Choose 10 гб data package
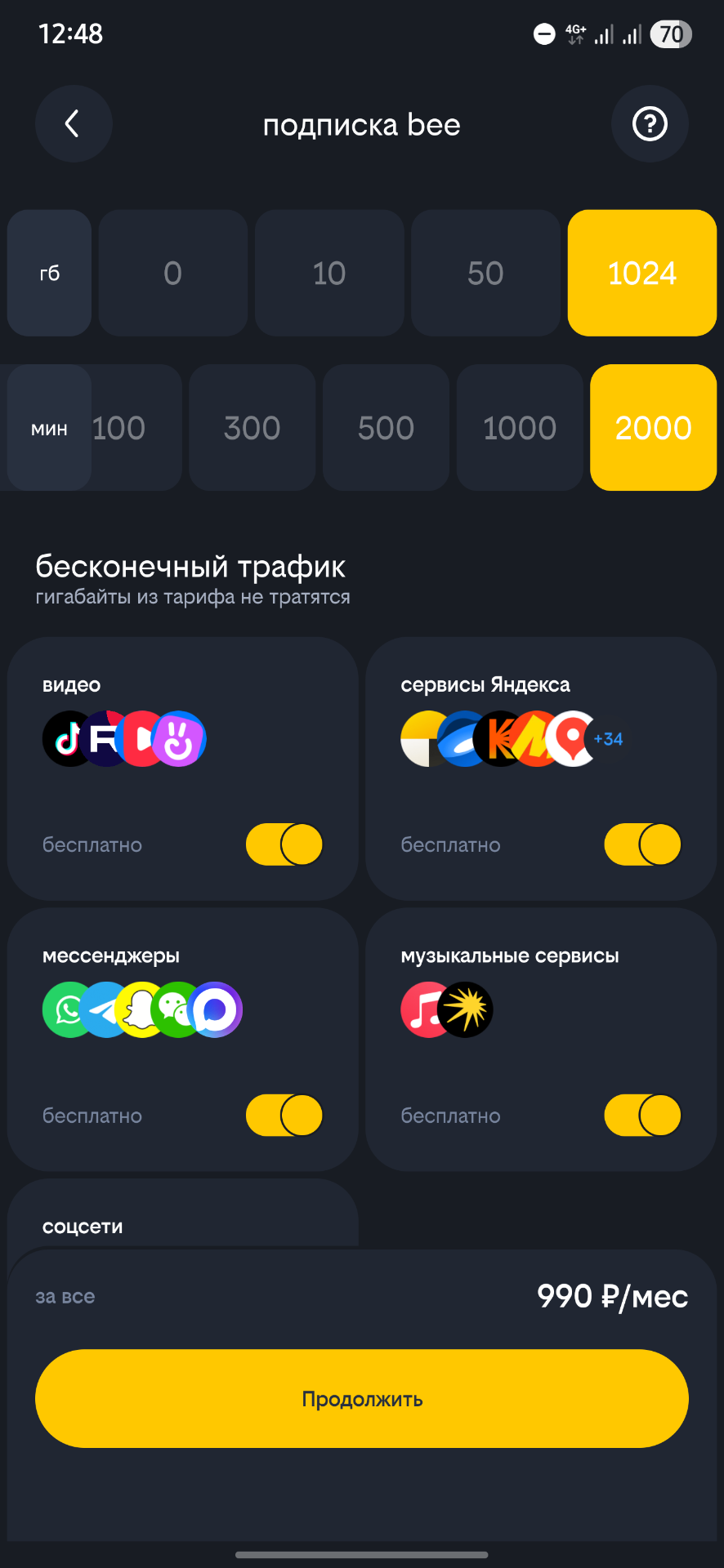The height and width of the screenshot is (1568, 724). [x=329, y=273]
